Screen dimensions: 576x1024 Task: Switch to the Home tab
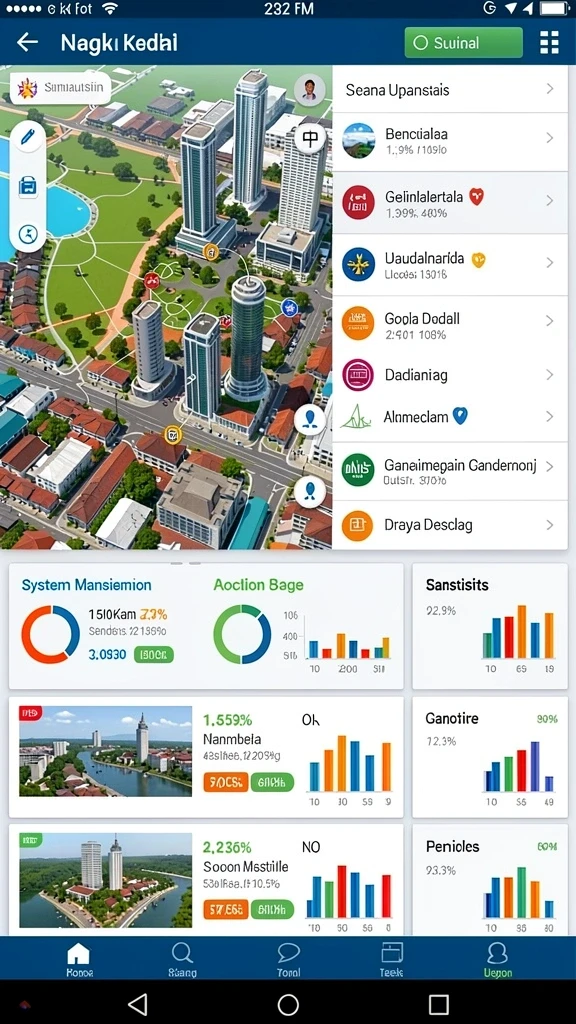coord(78,959)
